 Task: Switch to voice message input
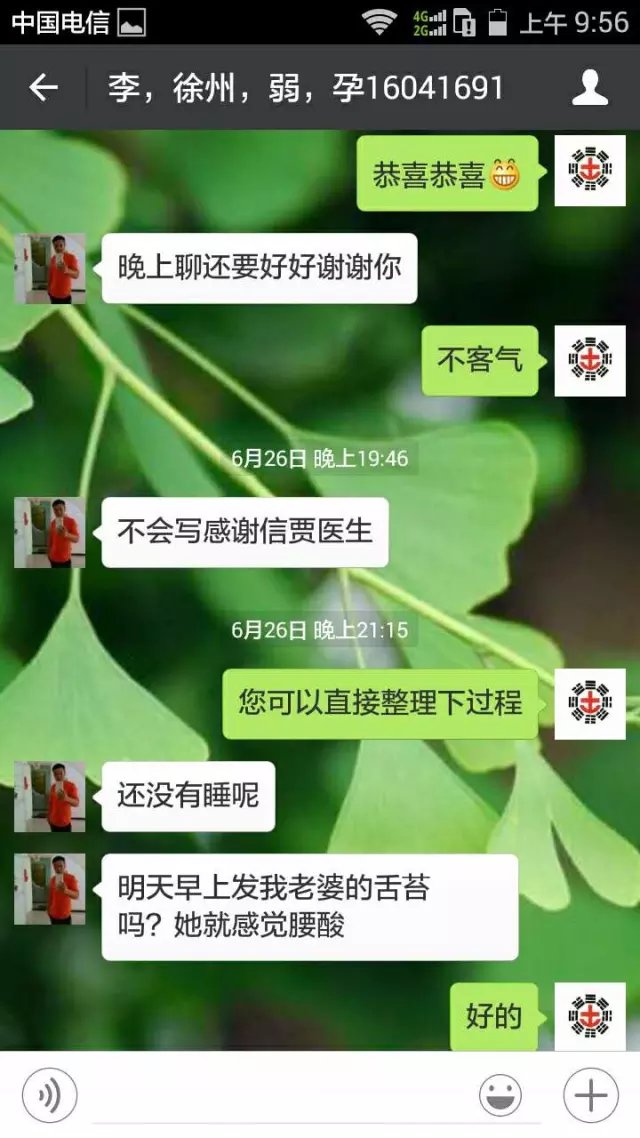(x=49, y=1095)
